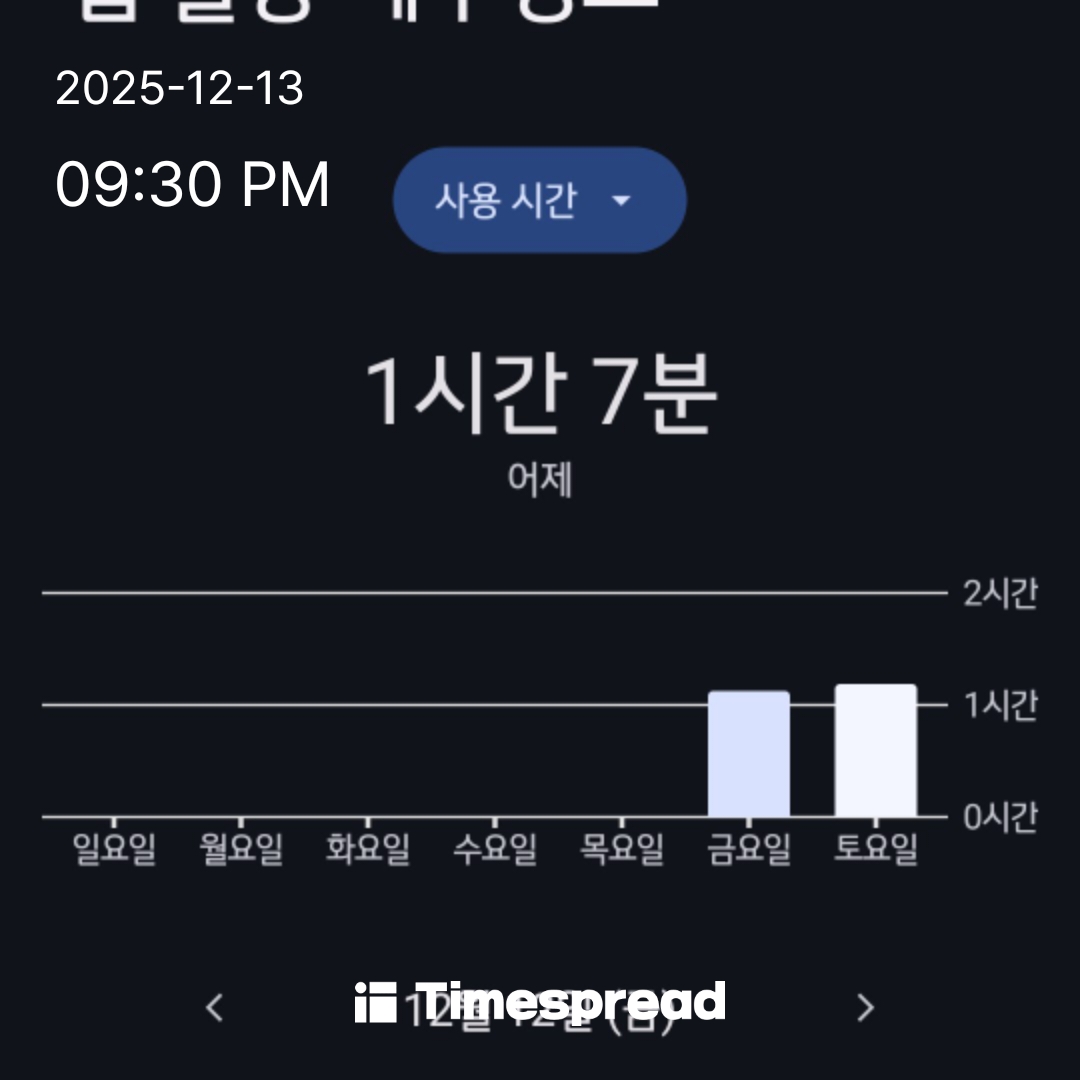
Task: Select the 금요일 usage bar
Action: coord(749,754)
